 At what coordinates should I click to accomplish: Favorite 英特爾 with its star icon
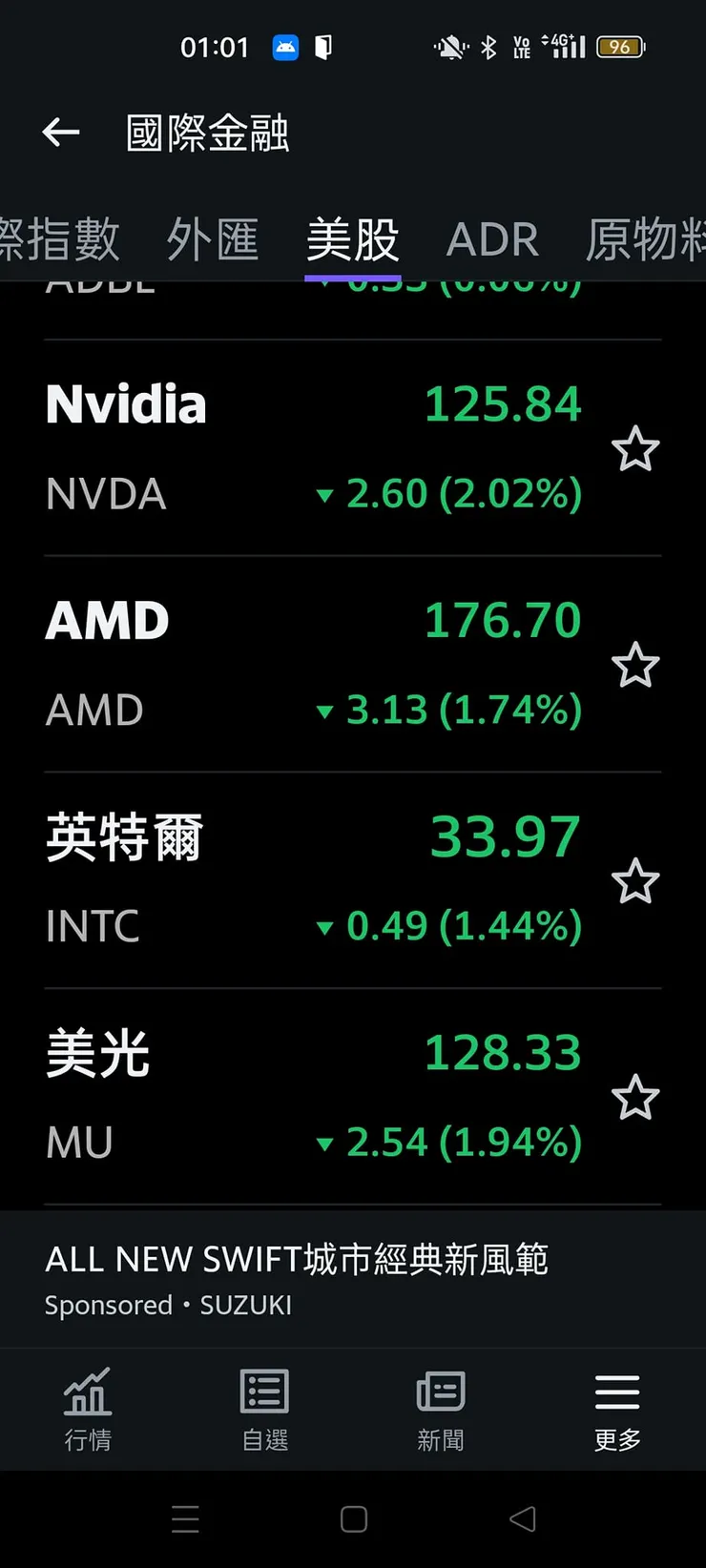(635, 881)
